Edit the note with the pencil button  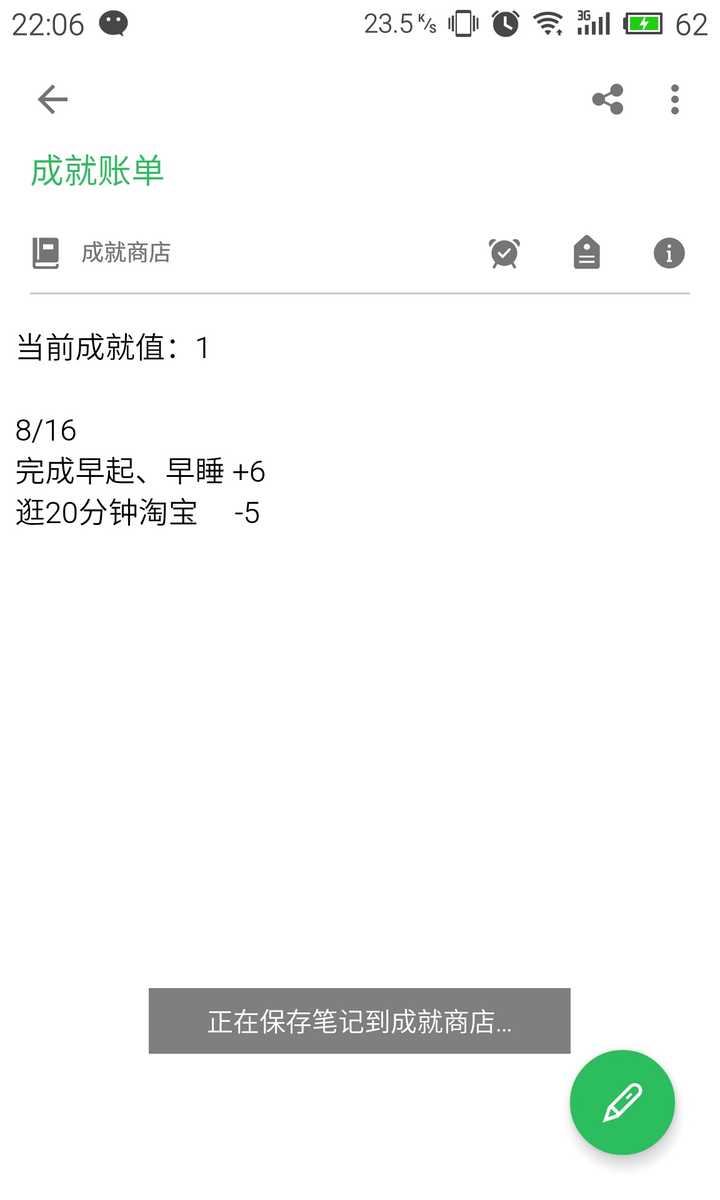pos(622,1102)
